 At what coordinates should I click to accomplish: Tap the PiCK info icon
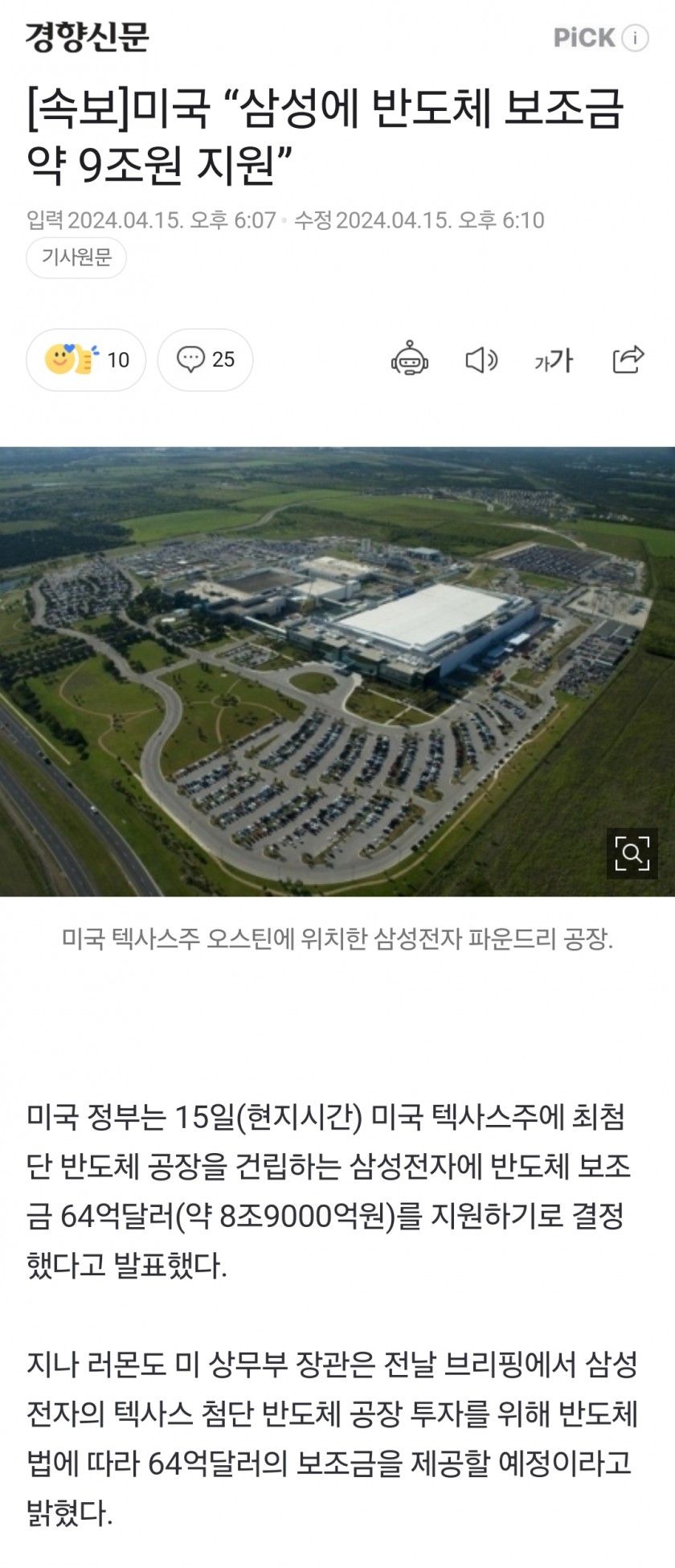(x=636, y=38)
